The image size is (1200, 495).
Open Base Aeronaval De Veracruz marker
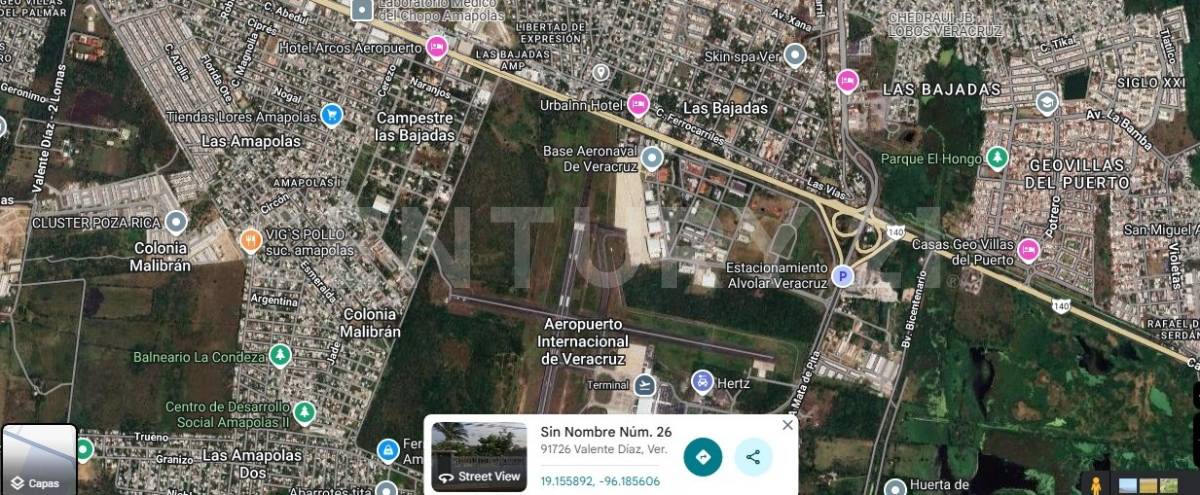tap(652, 158)
